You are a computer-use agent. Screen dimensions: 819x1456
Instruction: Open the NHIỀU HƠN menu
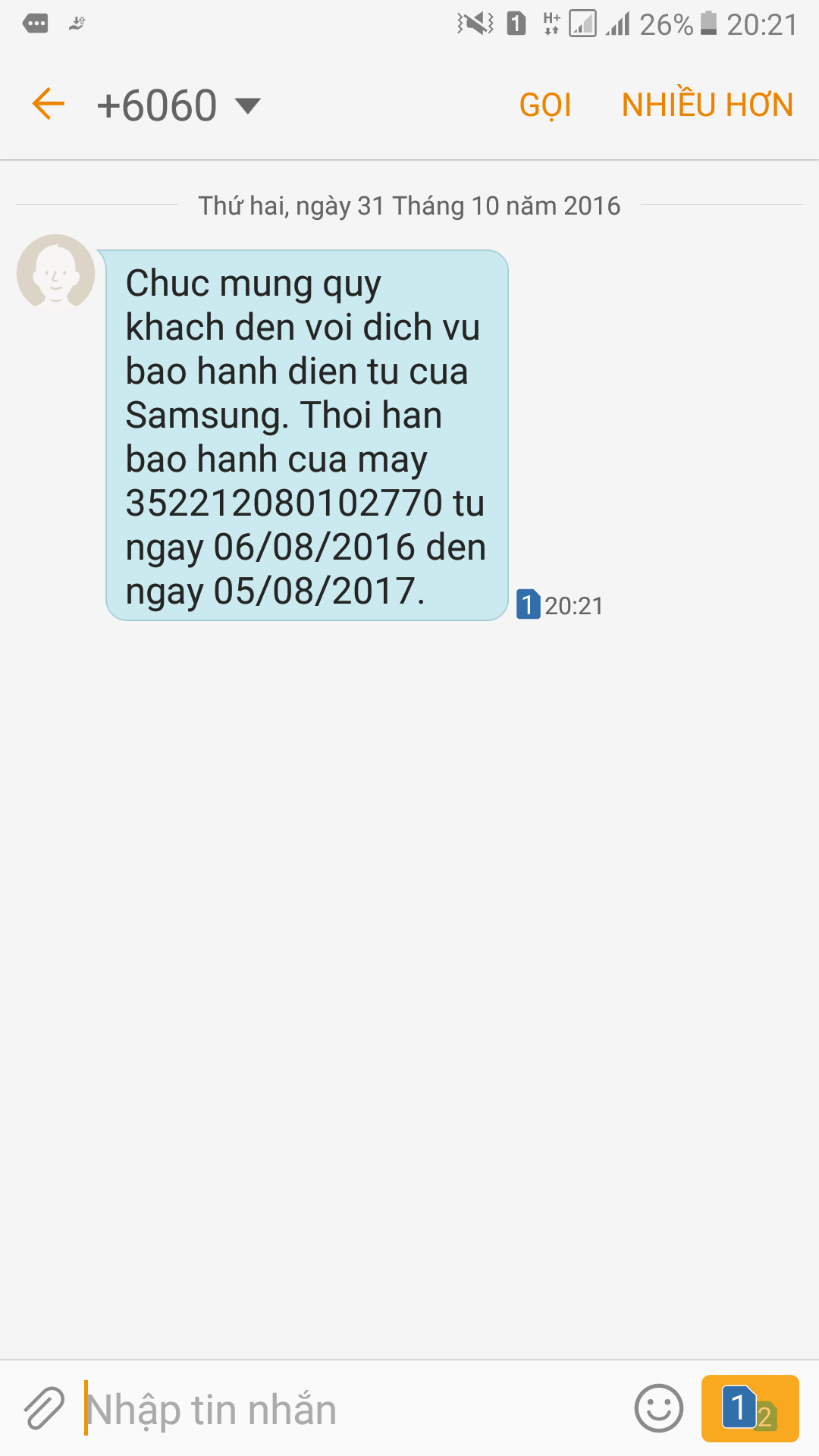click(x=707, y=105)
